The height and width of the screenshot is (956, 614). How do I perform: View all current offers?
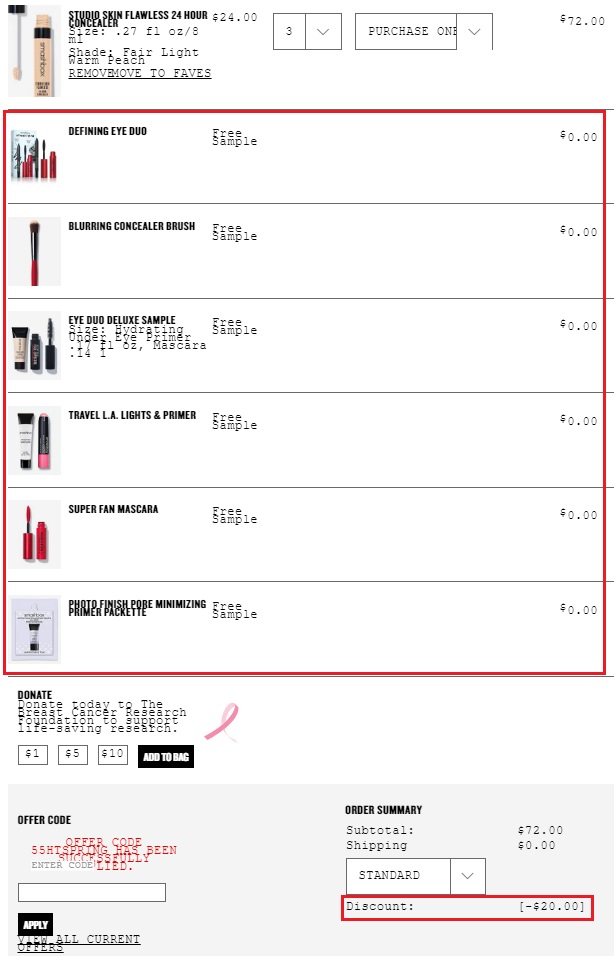tap(78, 943)
